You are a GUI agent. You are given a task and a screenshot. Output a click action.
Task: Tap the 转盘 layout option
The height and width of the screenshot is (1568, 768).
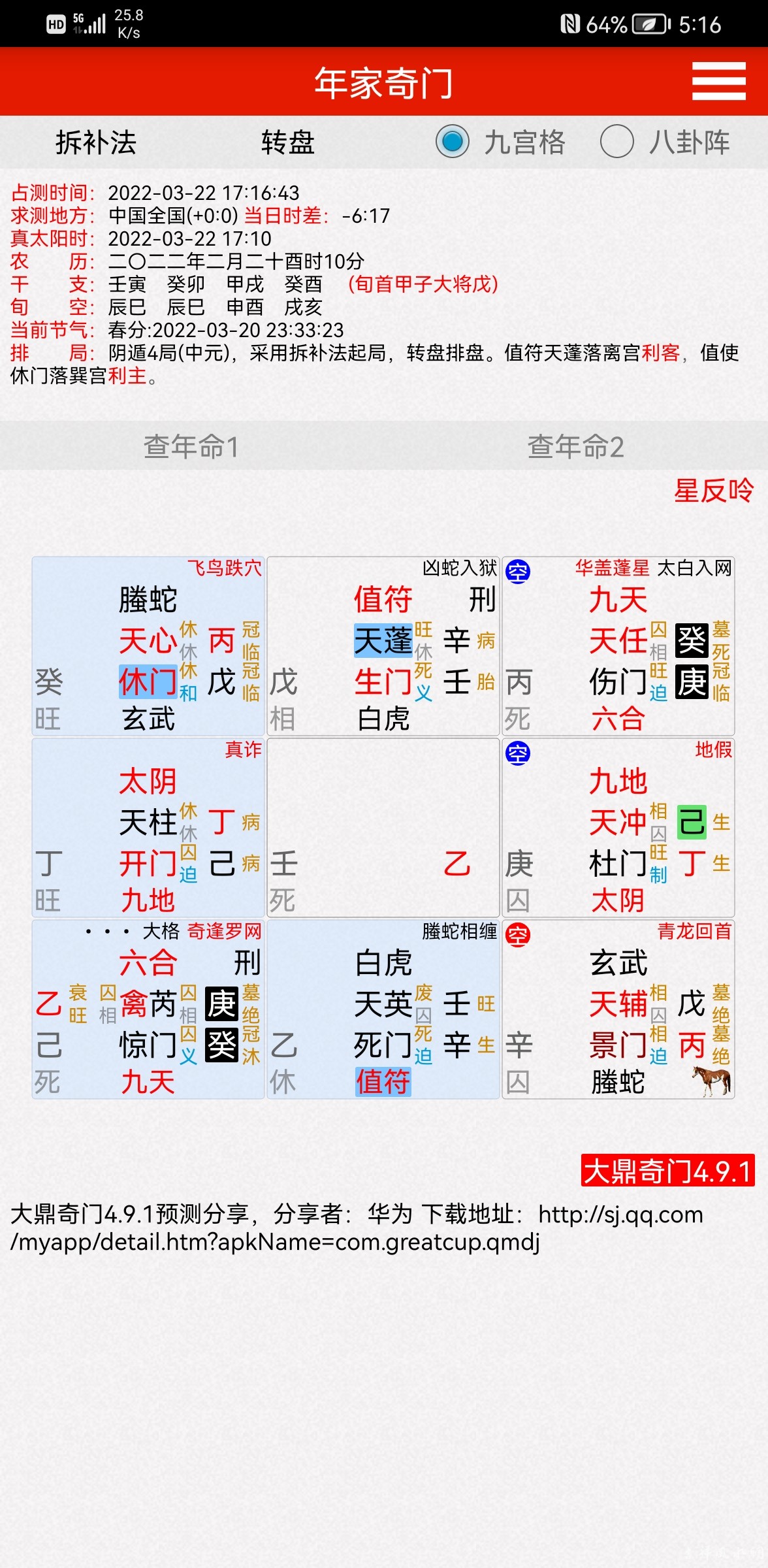(x=288, y=142)
